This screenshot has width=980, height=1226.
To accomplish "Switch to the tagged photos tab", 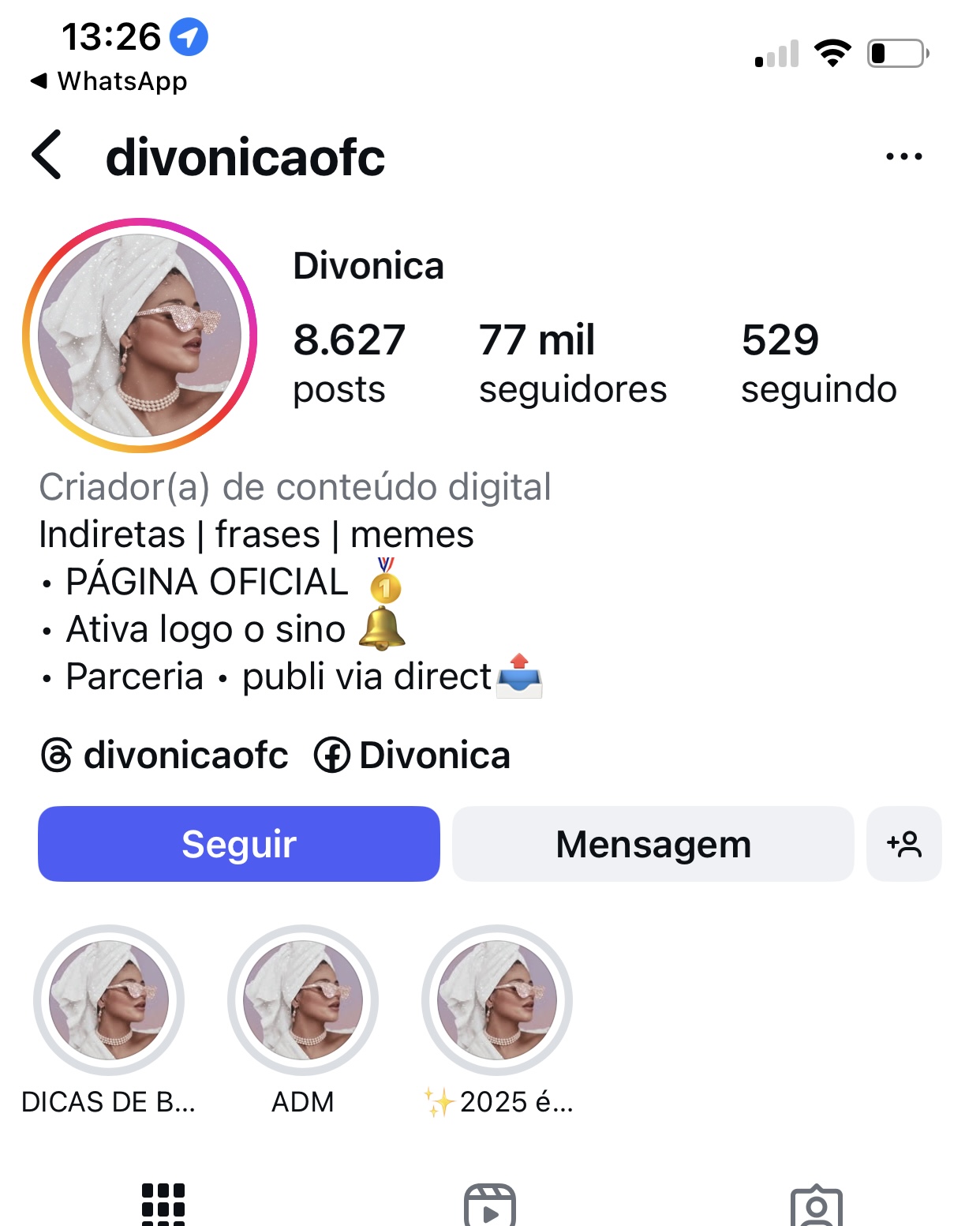I will pyautogui.click(x=817, y=1205).
